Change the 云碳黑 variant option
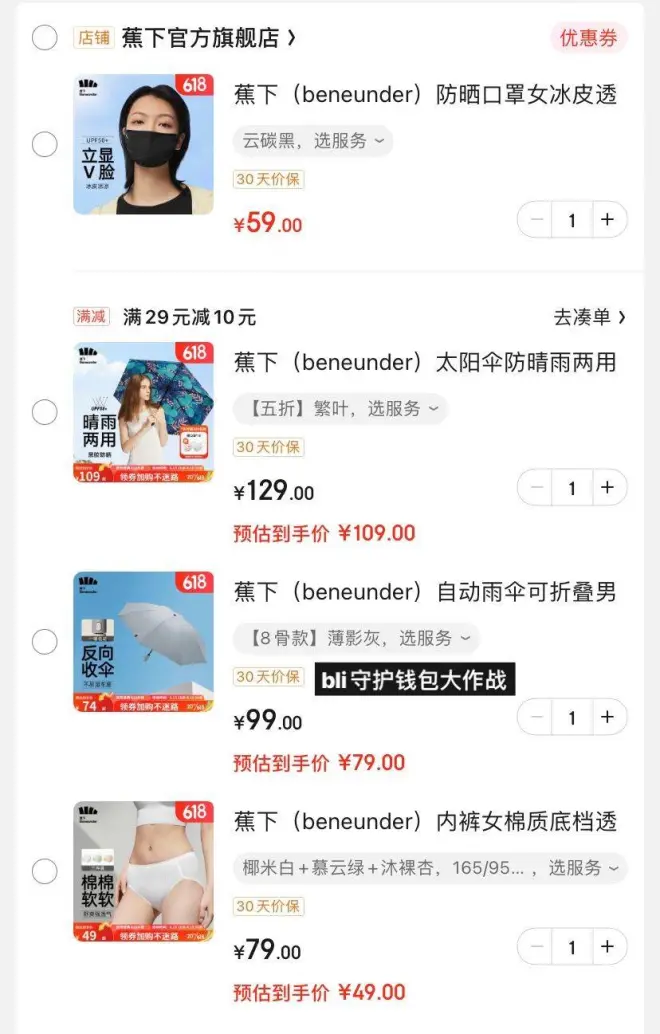 pyautogui.click(x=313, y=141)
